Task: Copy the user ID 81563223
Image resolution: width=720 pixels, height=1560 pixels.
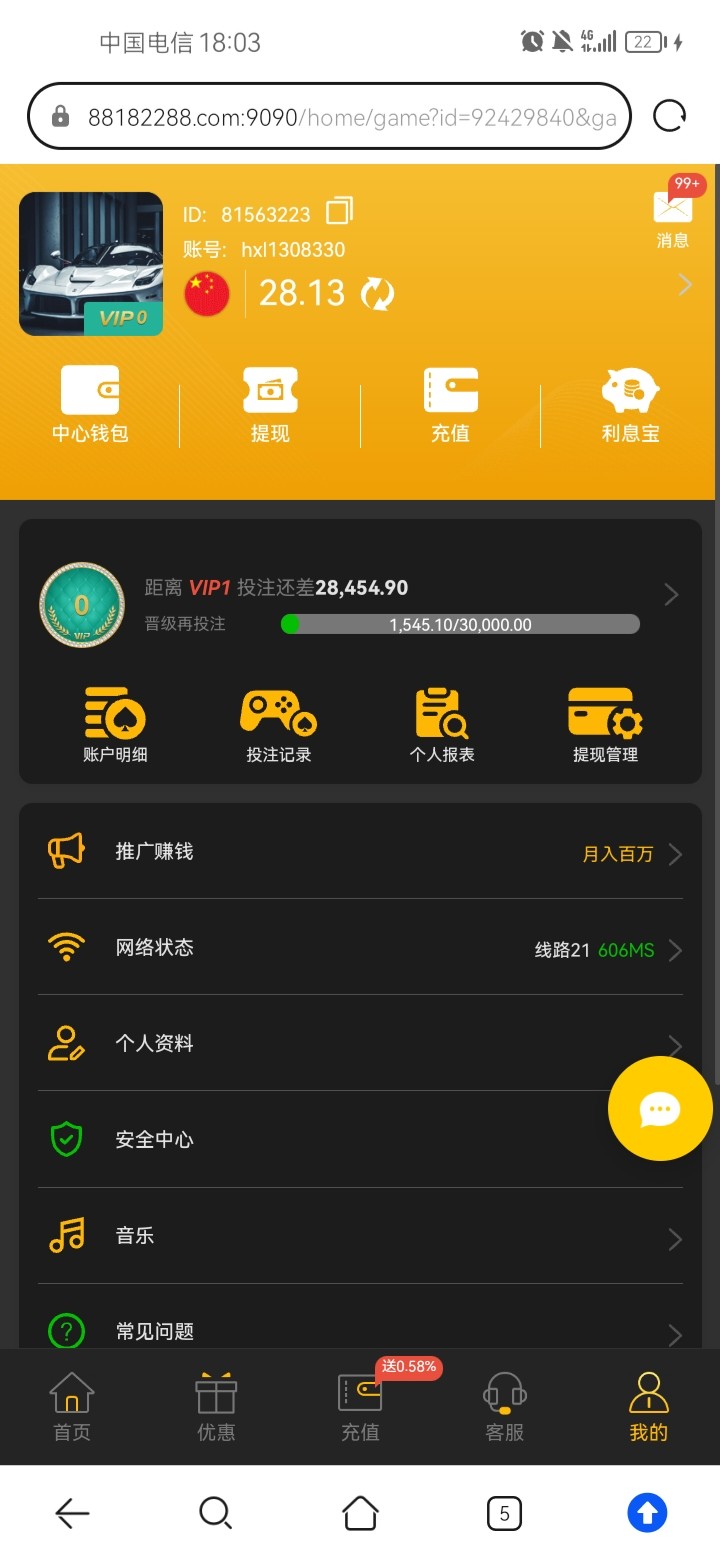Action: pyautogui.click(x=339, y=212)
